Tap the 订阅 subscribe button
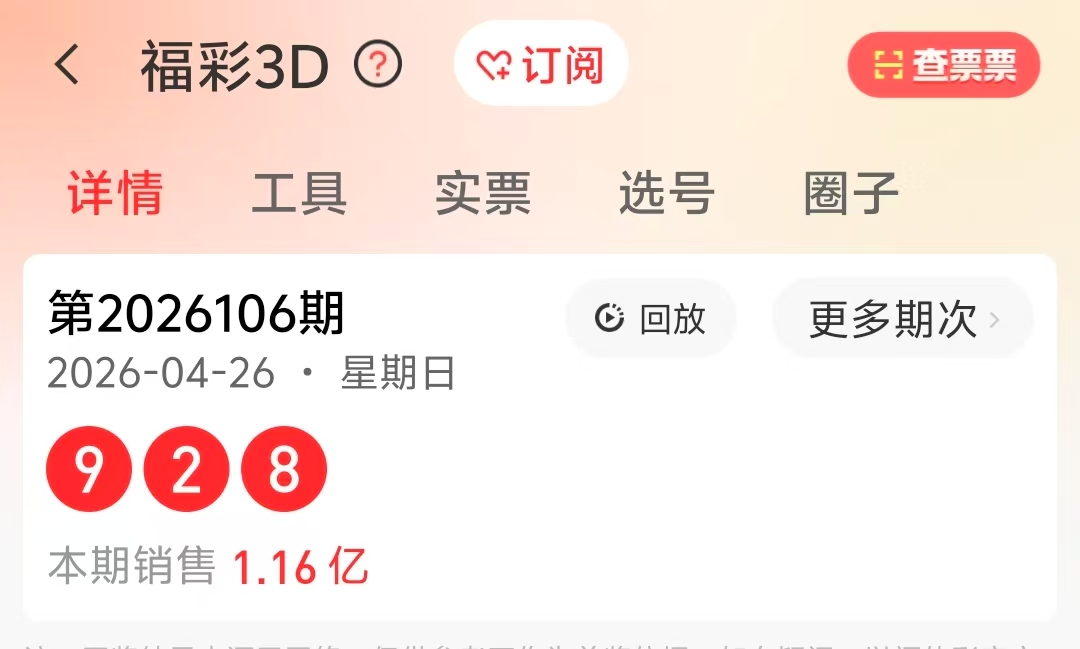Screen dimensions: 1080x649 540,65
